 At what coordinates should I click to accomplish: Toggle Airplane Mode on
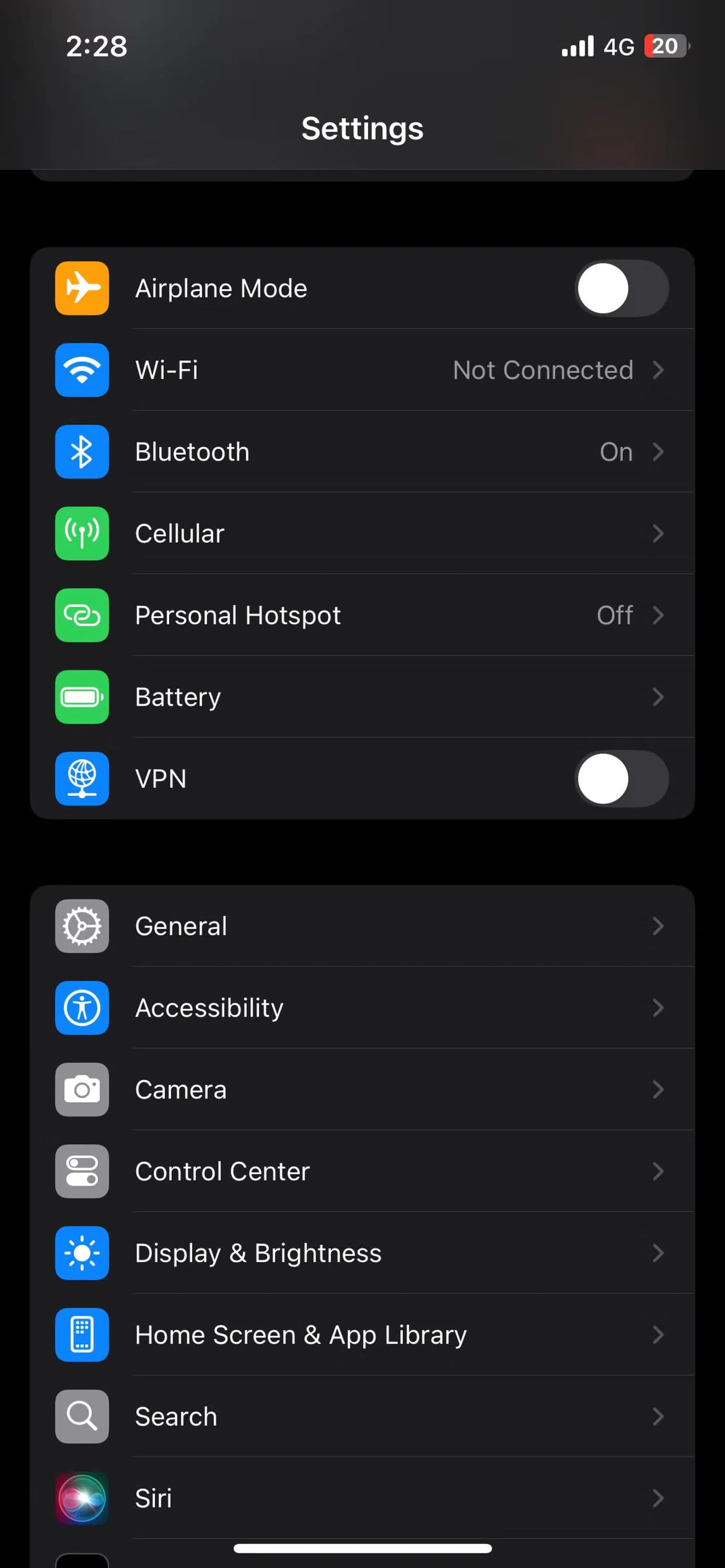pos(621,289)
